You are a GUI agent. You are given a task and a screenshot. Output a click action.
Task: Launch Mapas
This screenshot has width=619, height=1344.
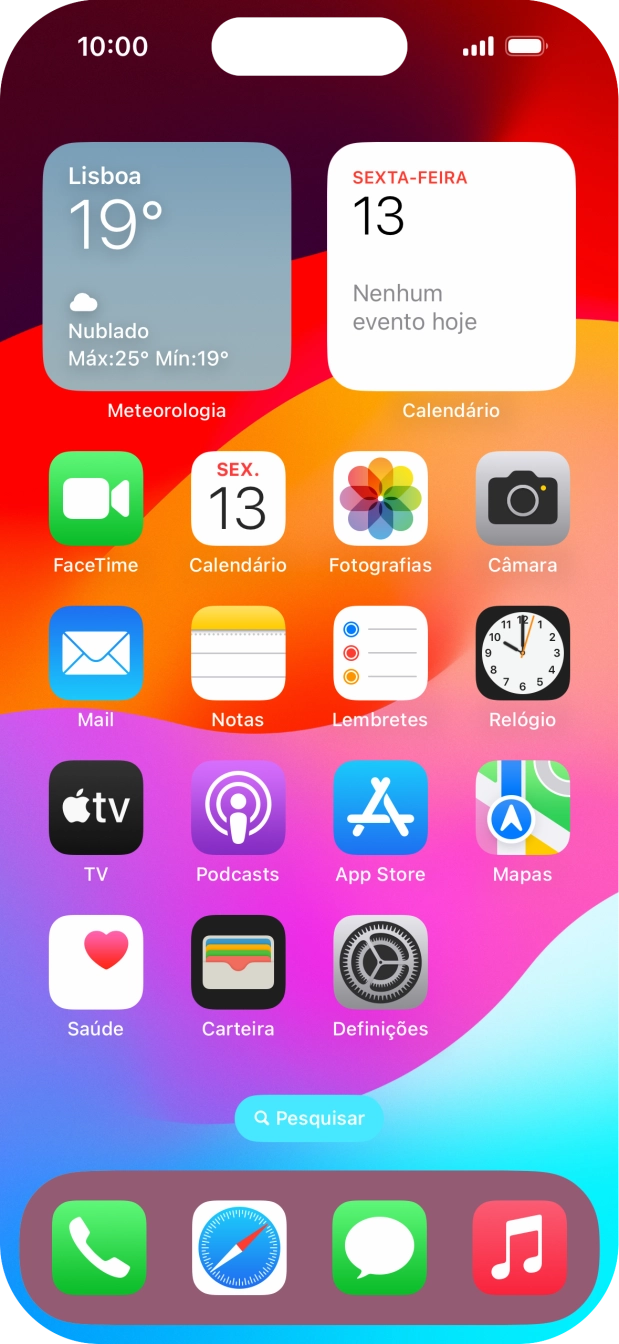[523, 808]
